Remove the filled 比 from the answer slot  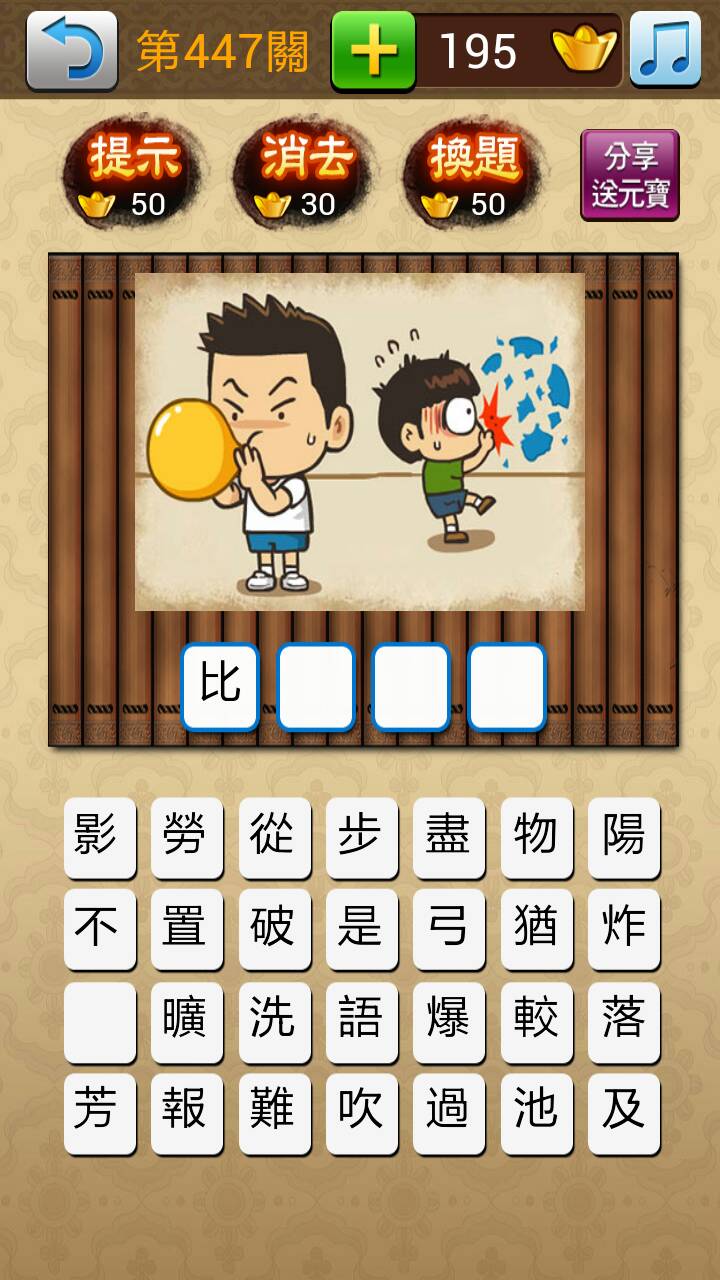click(x=220, y=686)
